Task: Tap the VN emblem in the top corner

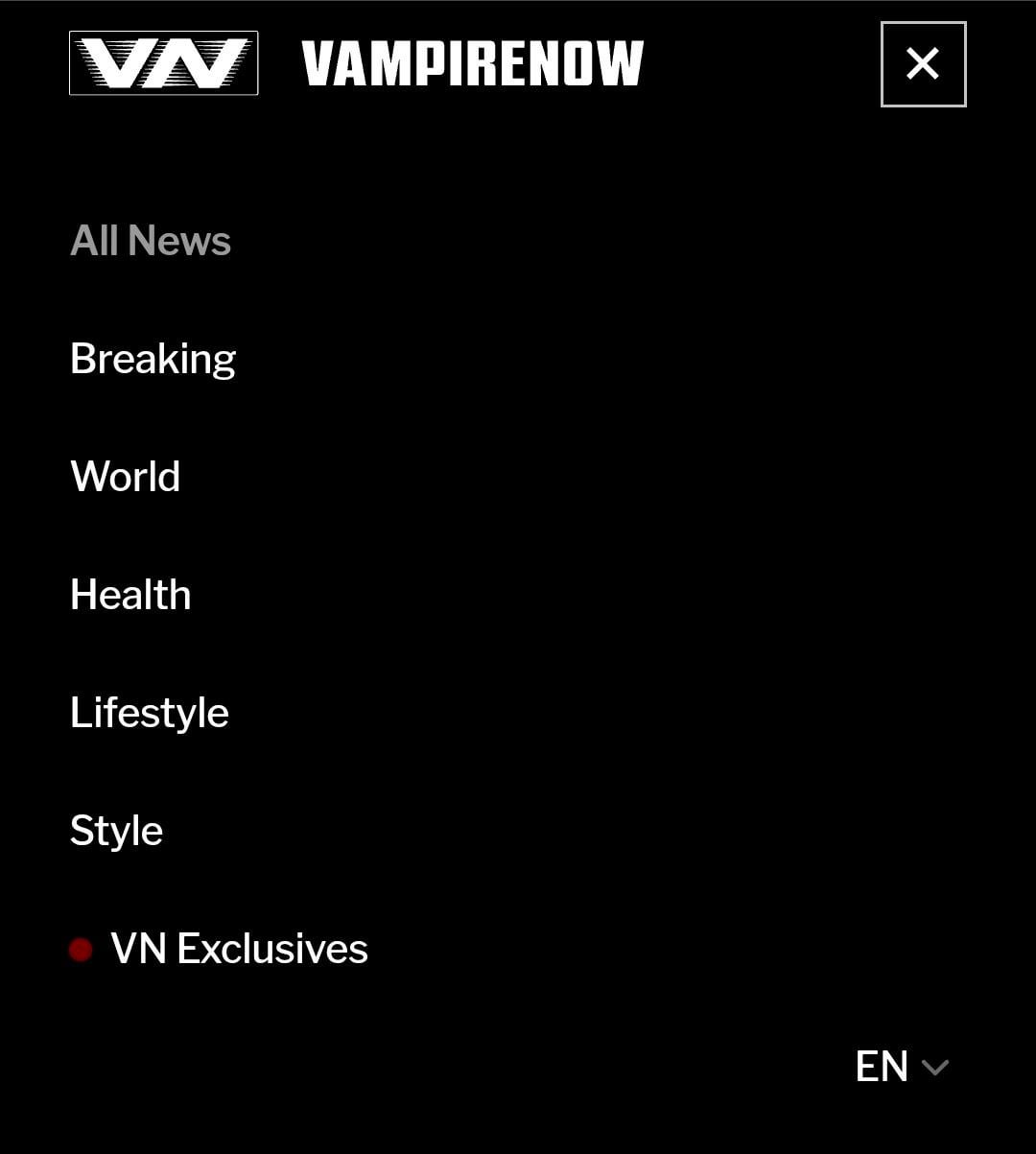Action: 163,63
